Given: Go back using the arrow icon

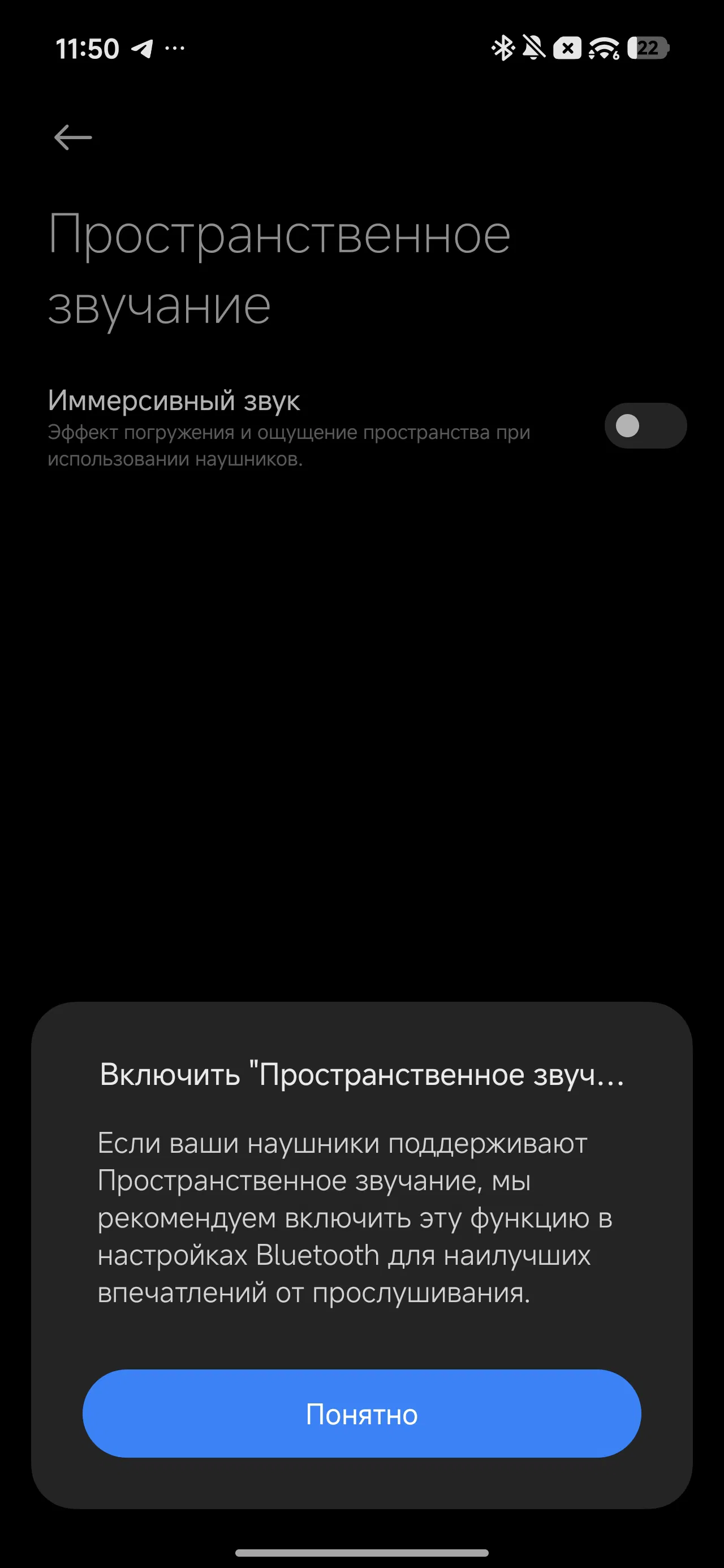Looking at the screenshot, I should click(x=73, y=137).
